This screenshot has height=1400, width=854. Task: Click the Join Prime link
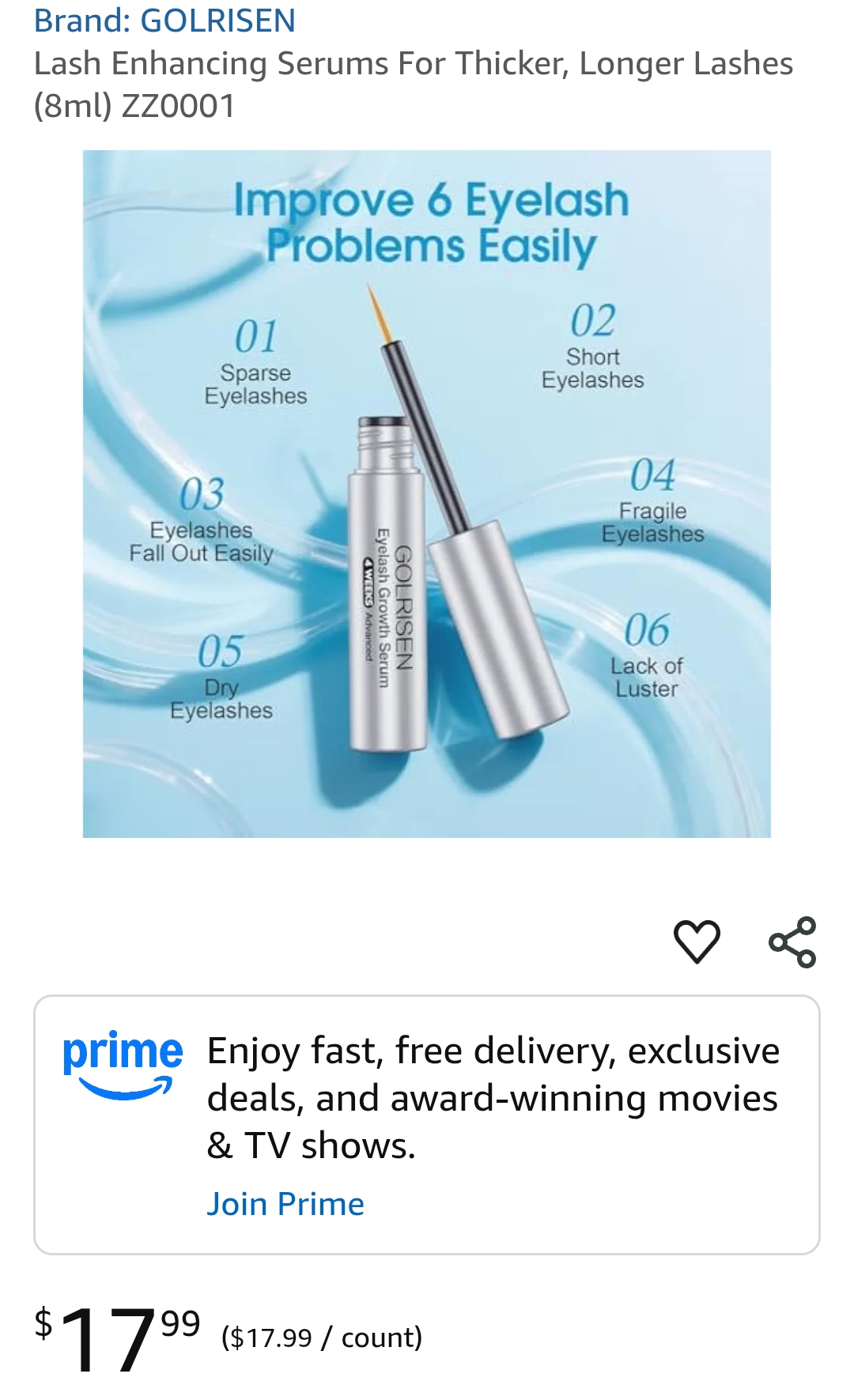pyautogui.click(x=285, y=1204)
